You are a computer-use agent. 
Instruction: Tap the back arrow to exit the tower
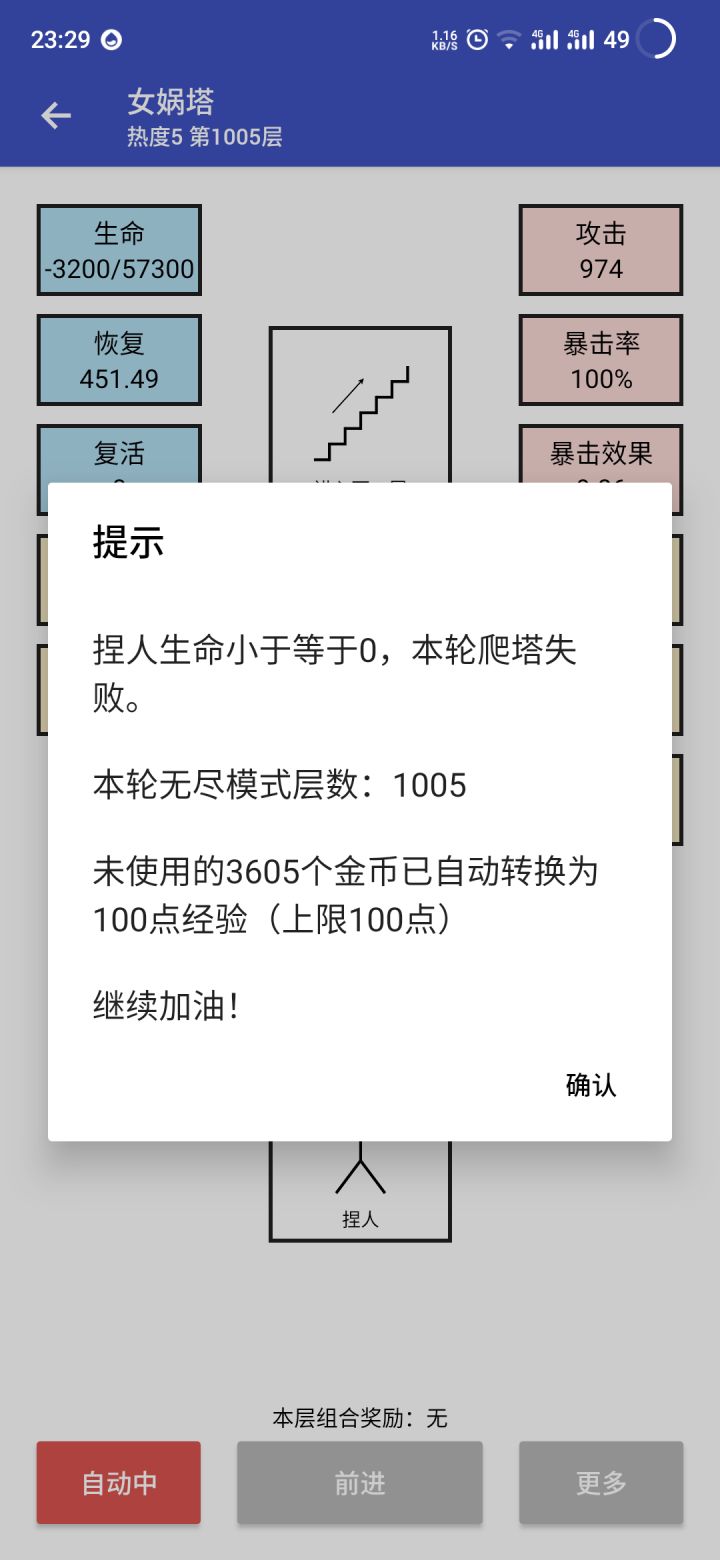click(55, 115)
